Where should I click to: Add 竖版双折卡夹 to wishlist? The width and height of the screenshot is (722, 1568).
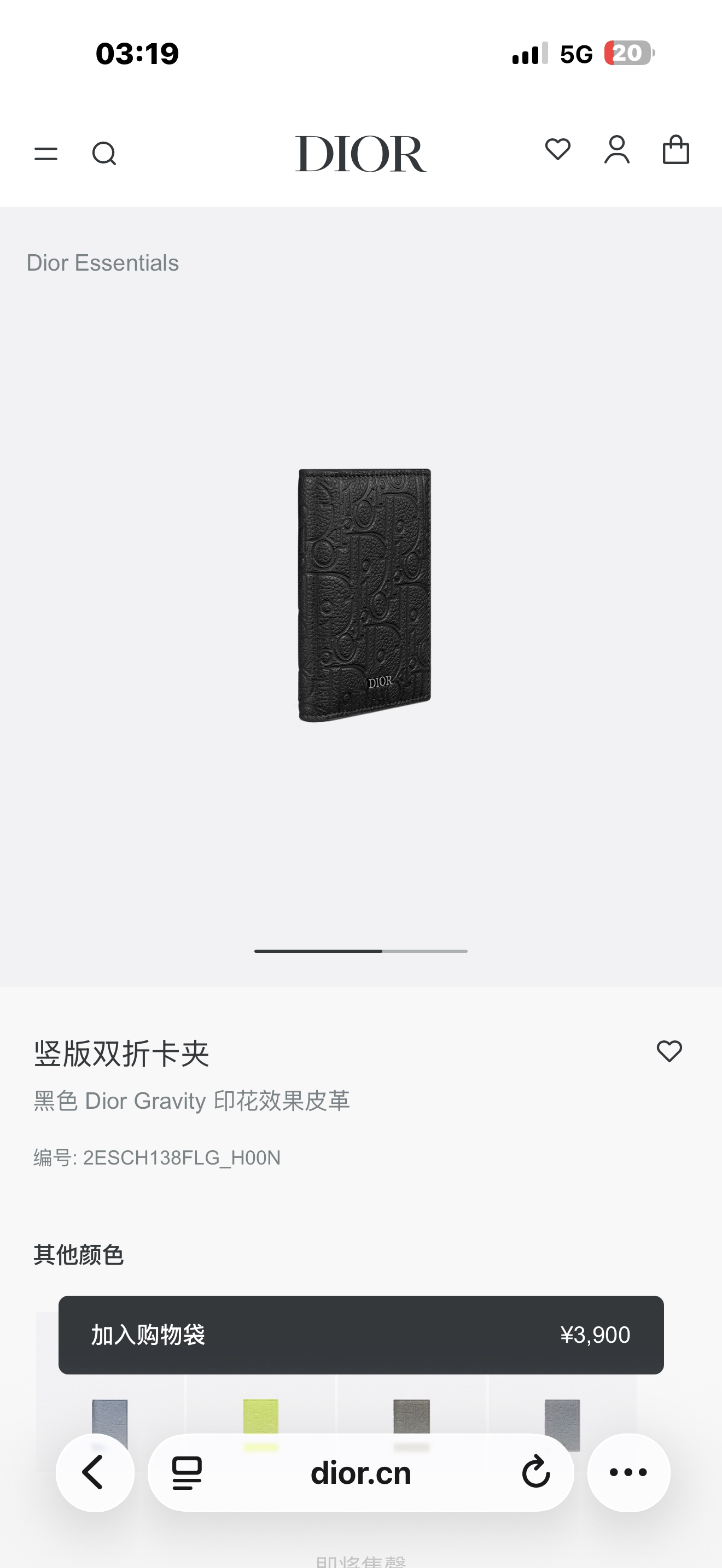[669, 1051]
